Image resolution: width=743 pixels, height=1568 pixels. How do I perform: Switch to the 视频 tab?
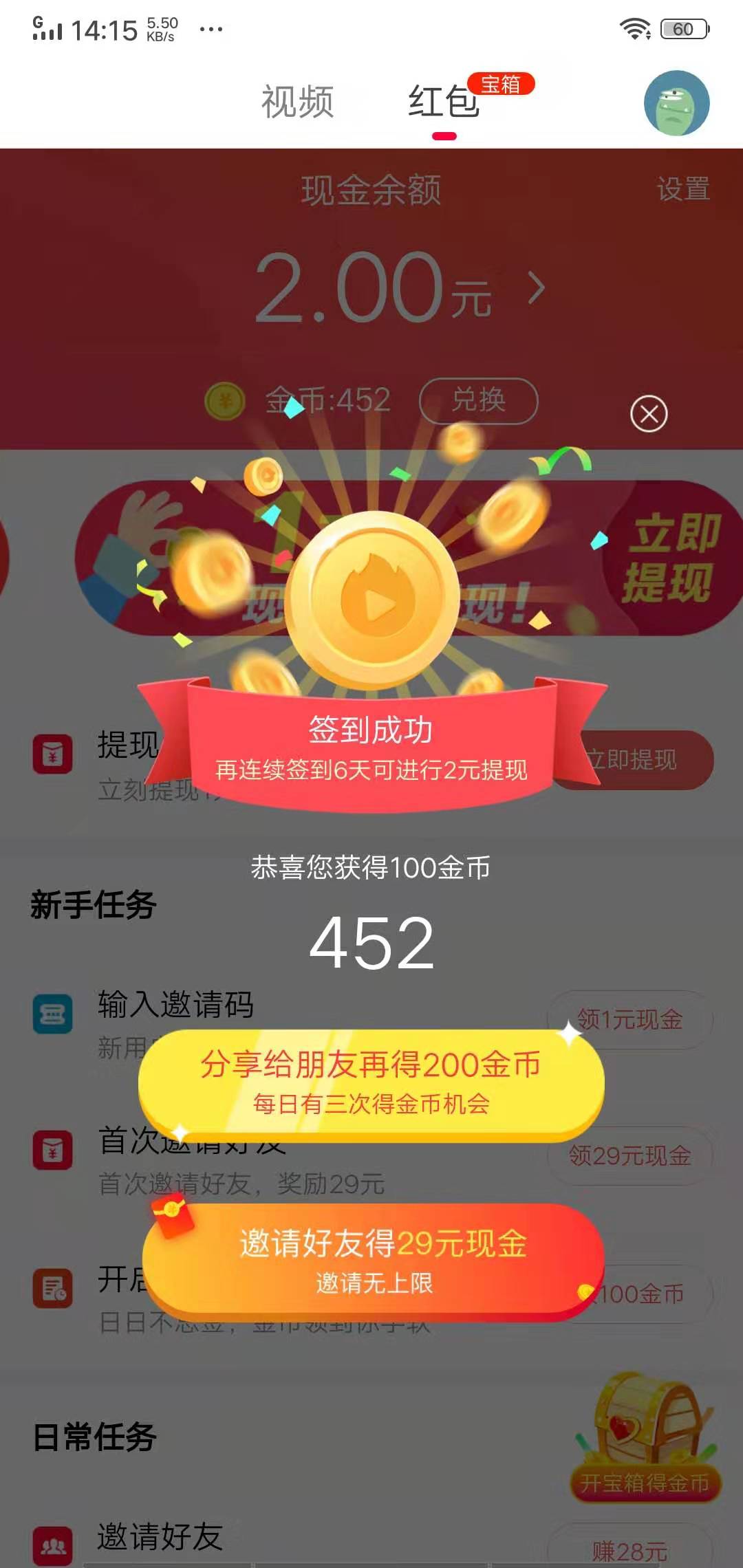297,102
